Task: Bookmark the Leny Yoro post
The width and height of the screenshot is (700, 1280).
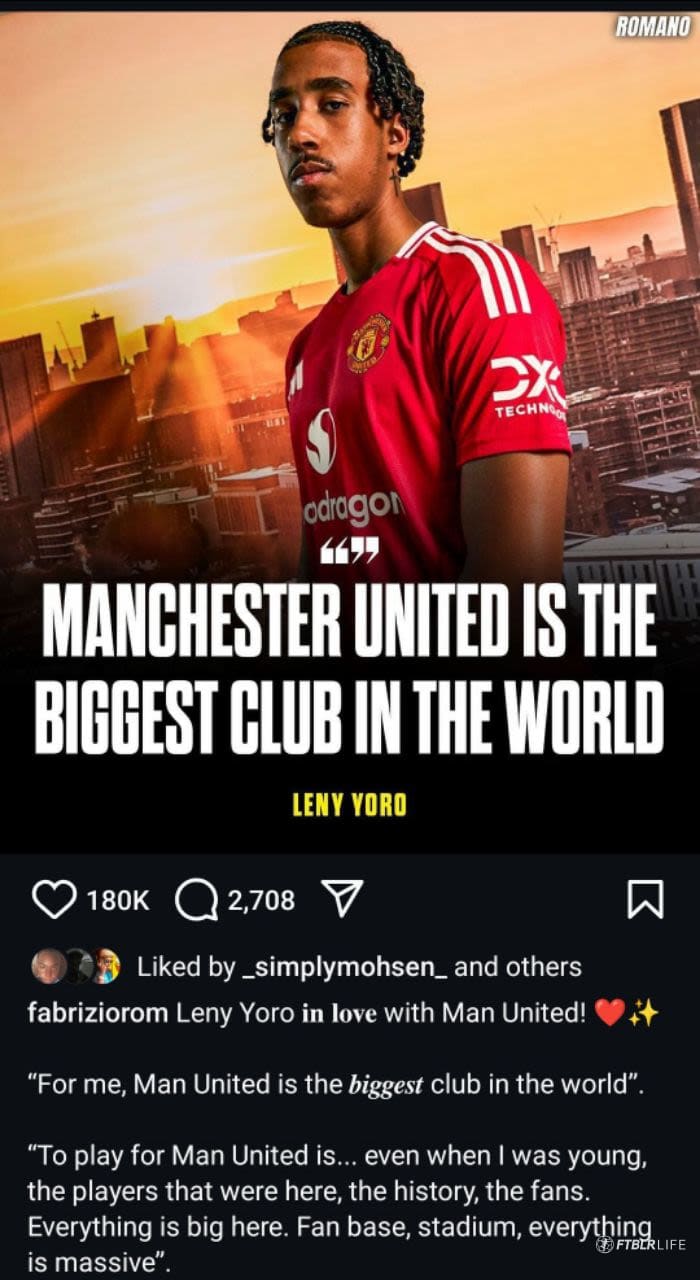Action: [x=645, y=899]
